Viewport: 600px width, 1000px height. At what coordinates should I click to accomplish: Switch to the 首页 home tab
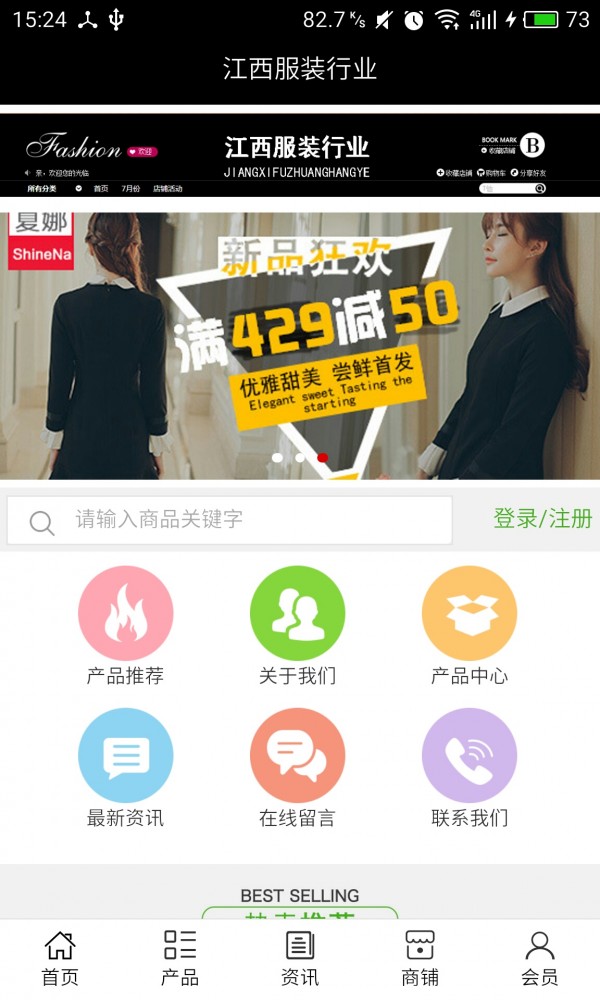pyautogui.click(x=60, y=958)
